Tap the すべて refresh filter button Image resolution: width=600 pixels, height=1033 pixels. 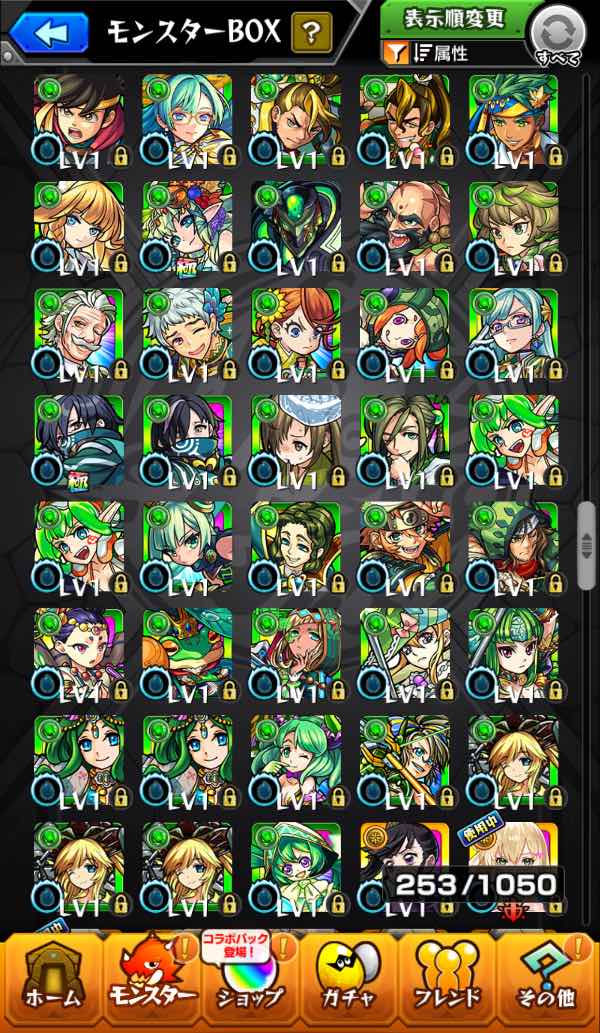pyautogui.click(x=556, y=38)
